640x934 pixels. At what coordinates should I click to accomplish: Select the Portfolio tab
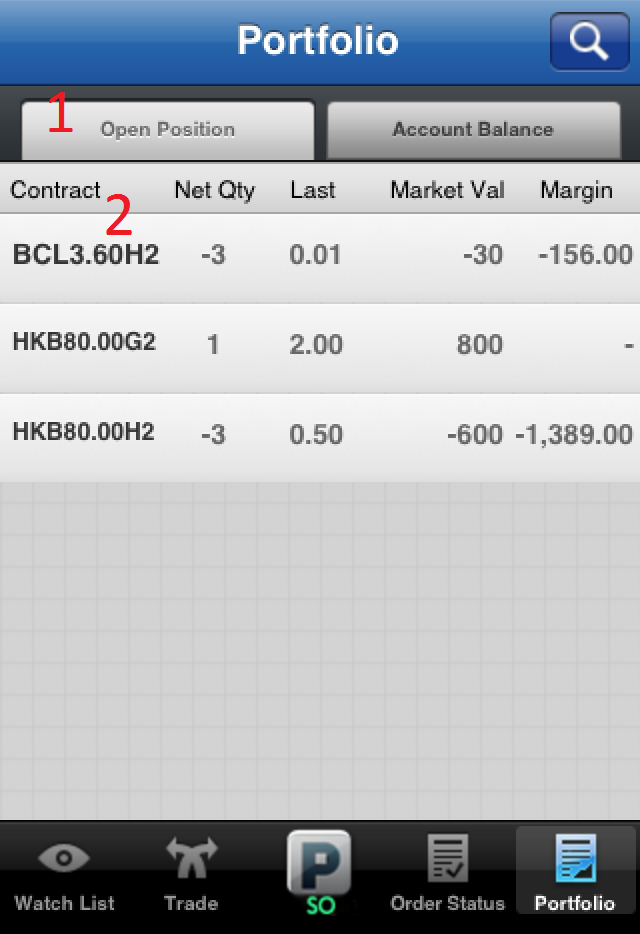(x=575, y=877)
